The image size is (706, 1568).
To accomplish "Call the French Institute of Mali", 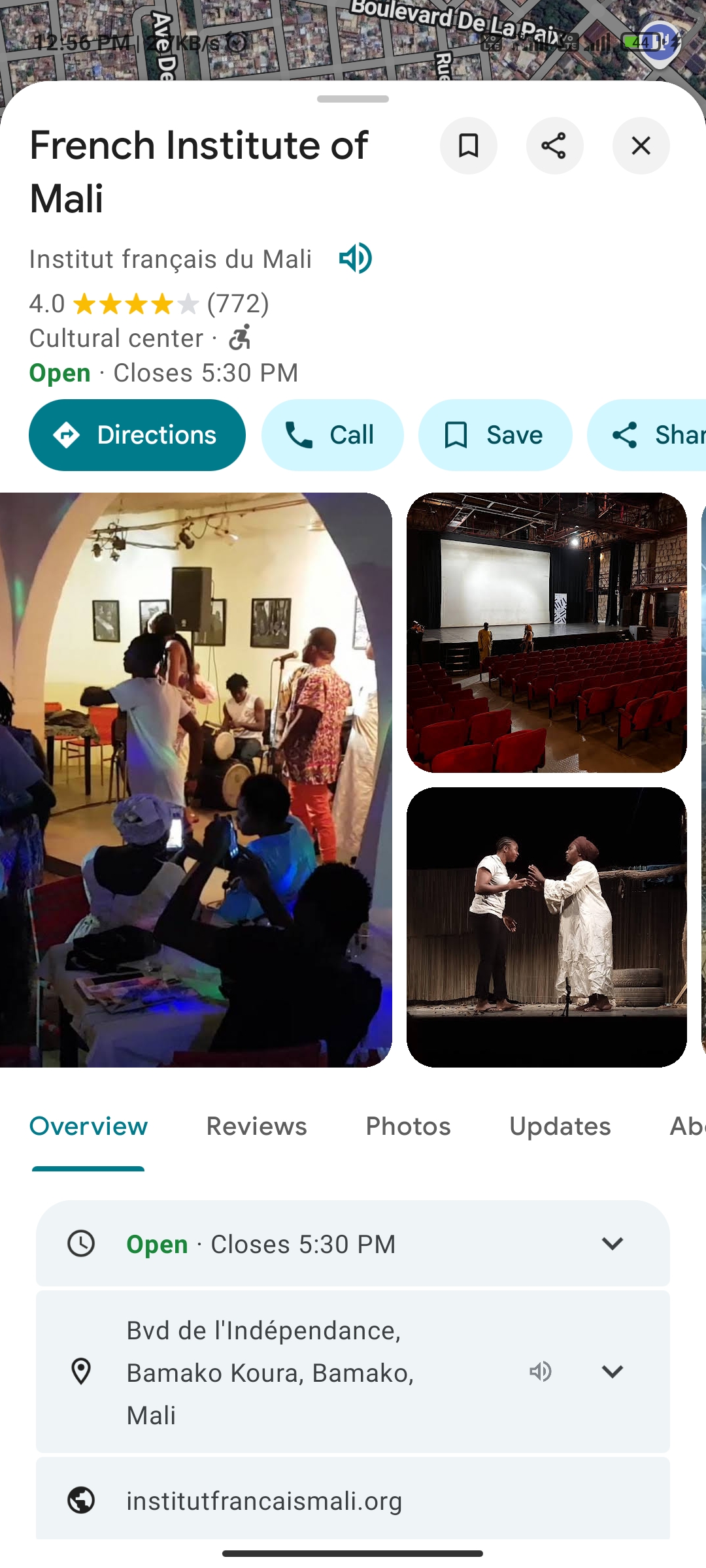I will (x=332, y=435).
